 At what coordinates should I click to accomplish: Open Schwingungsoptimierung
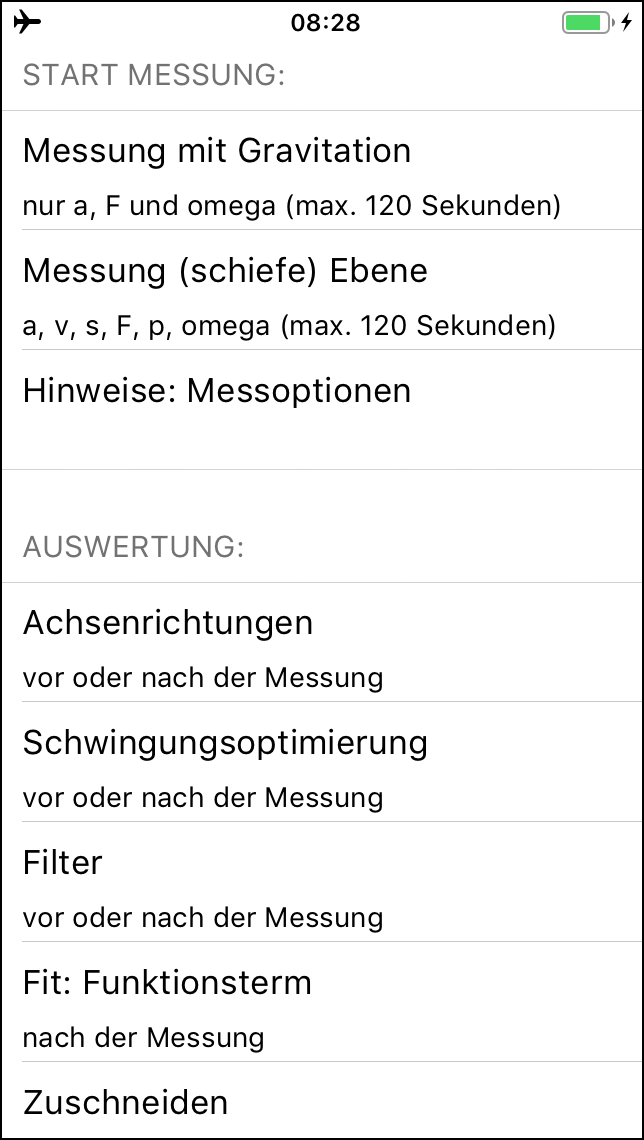point(322,762)
